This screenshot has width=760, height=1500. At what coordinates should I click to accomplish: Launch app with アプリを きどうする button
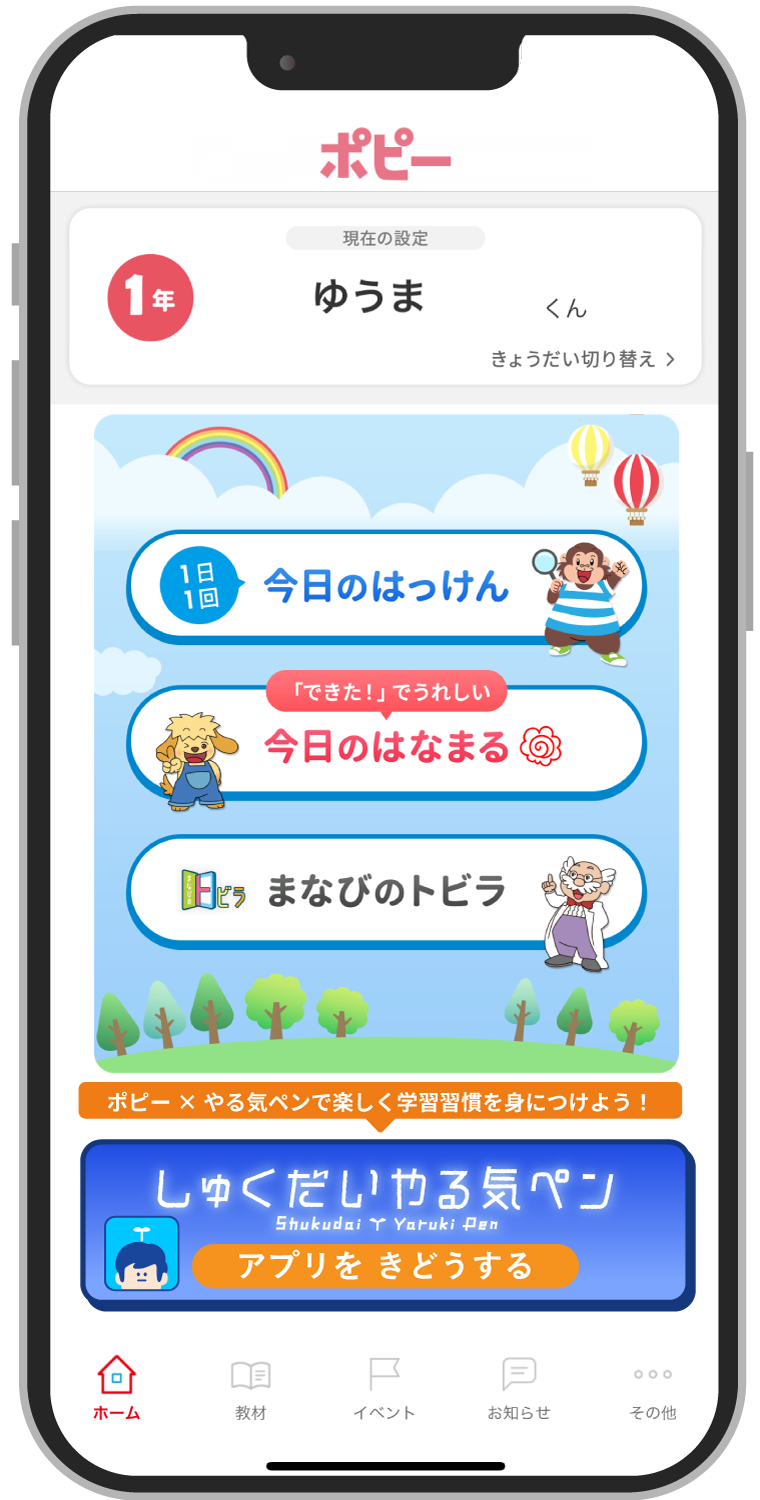[x=385, y=1266]
